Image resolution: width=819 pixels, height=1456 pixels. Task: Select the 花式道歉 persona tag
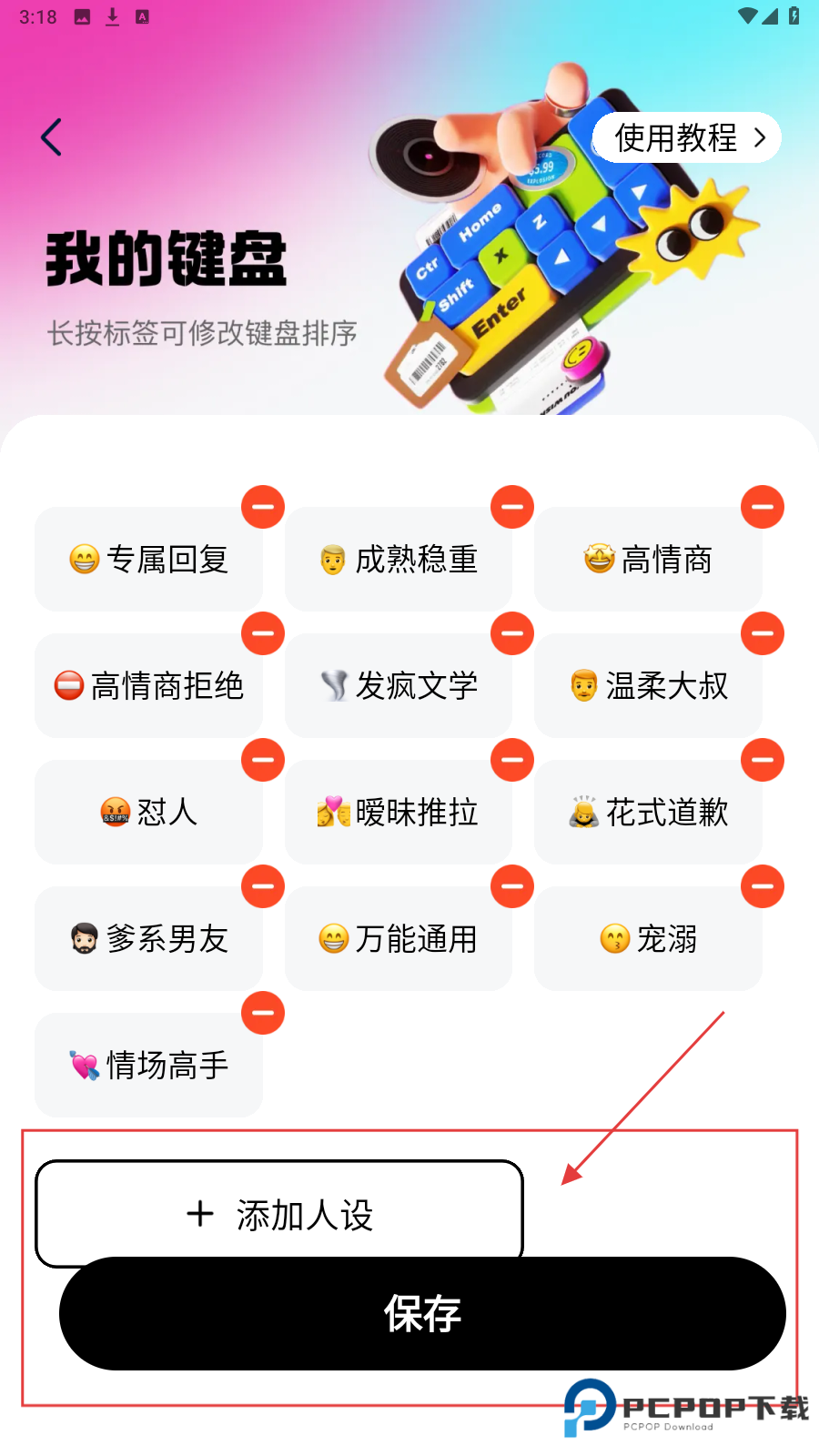647,813
